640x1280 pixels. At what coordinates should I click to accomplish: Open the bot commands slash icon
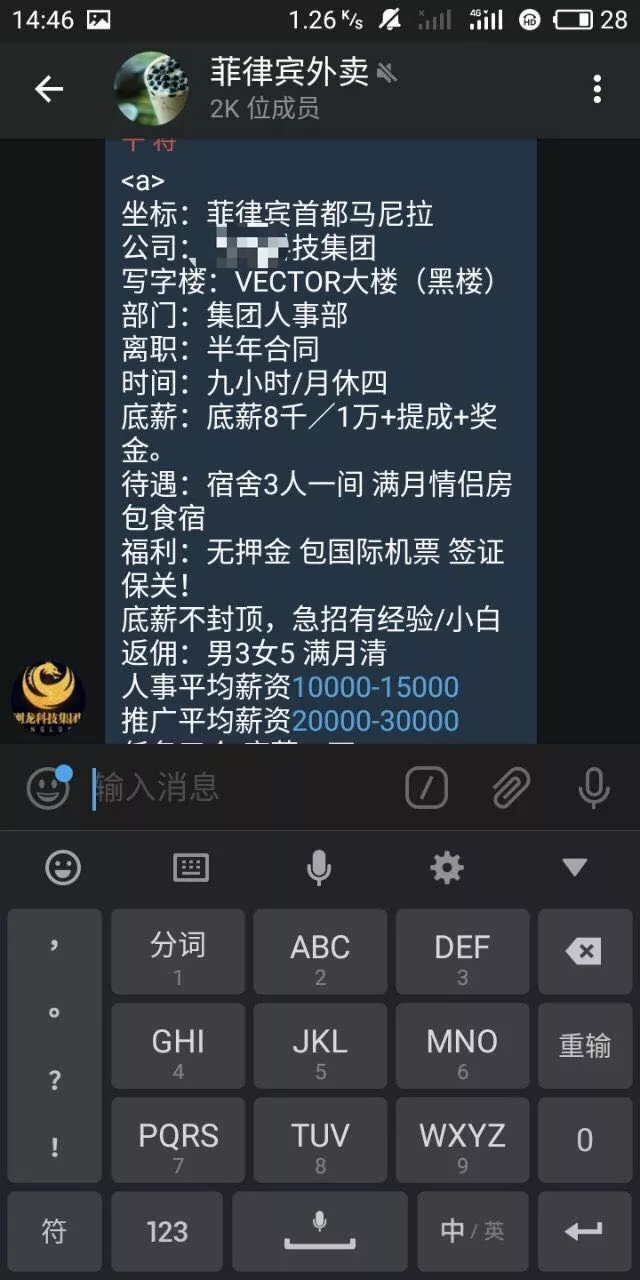pos(426,789)
